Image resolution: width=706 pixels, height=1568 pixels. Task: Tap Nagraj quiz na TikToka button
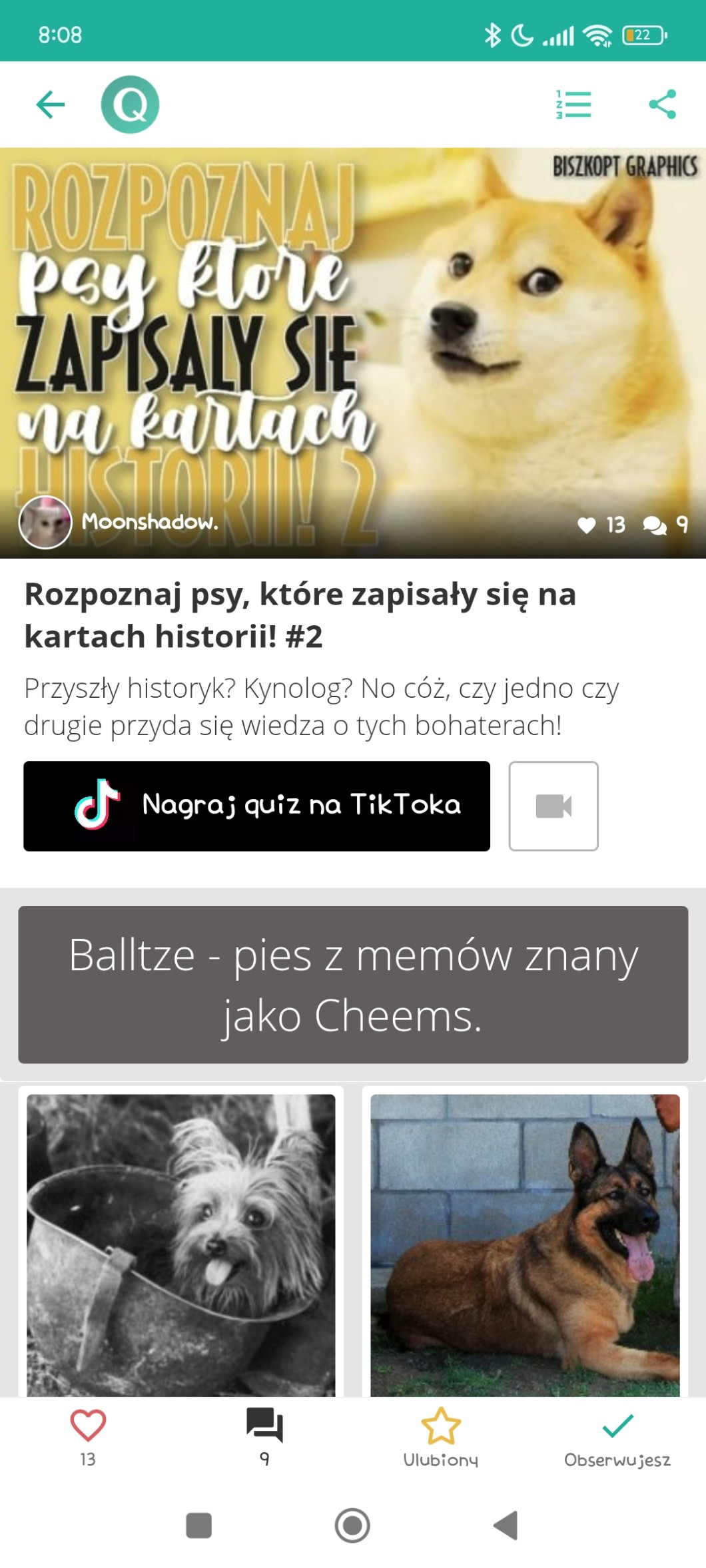pyautogui.click(x=256, y=806)
